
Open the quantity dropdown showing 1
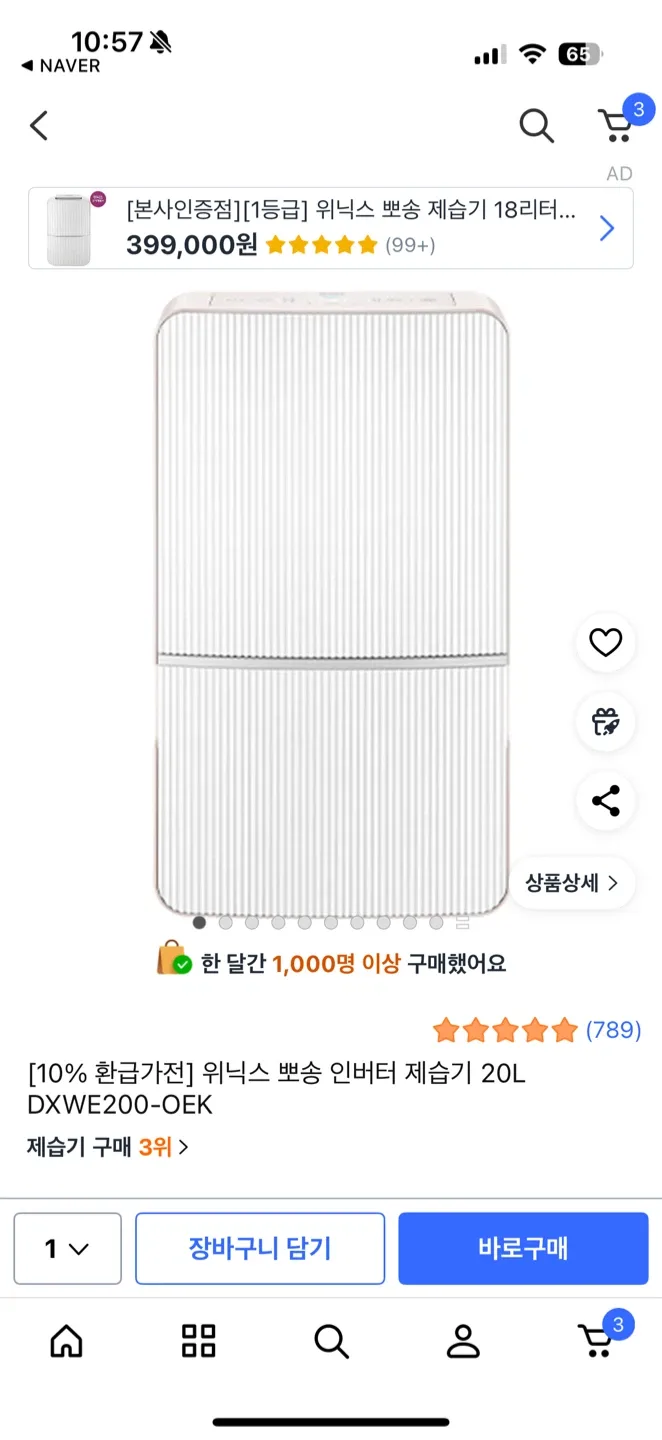click(67, 1249)
